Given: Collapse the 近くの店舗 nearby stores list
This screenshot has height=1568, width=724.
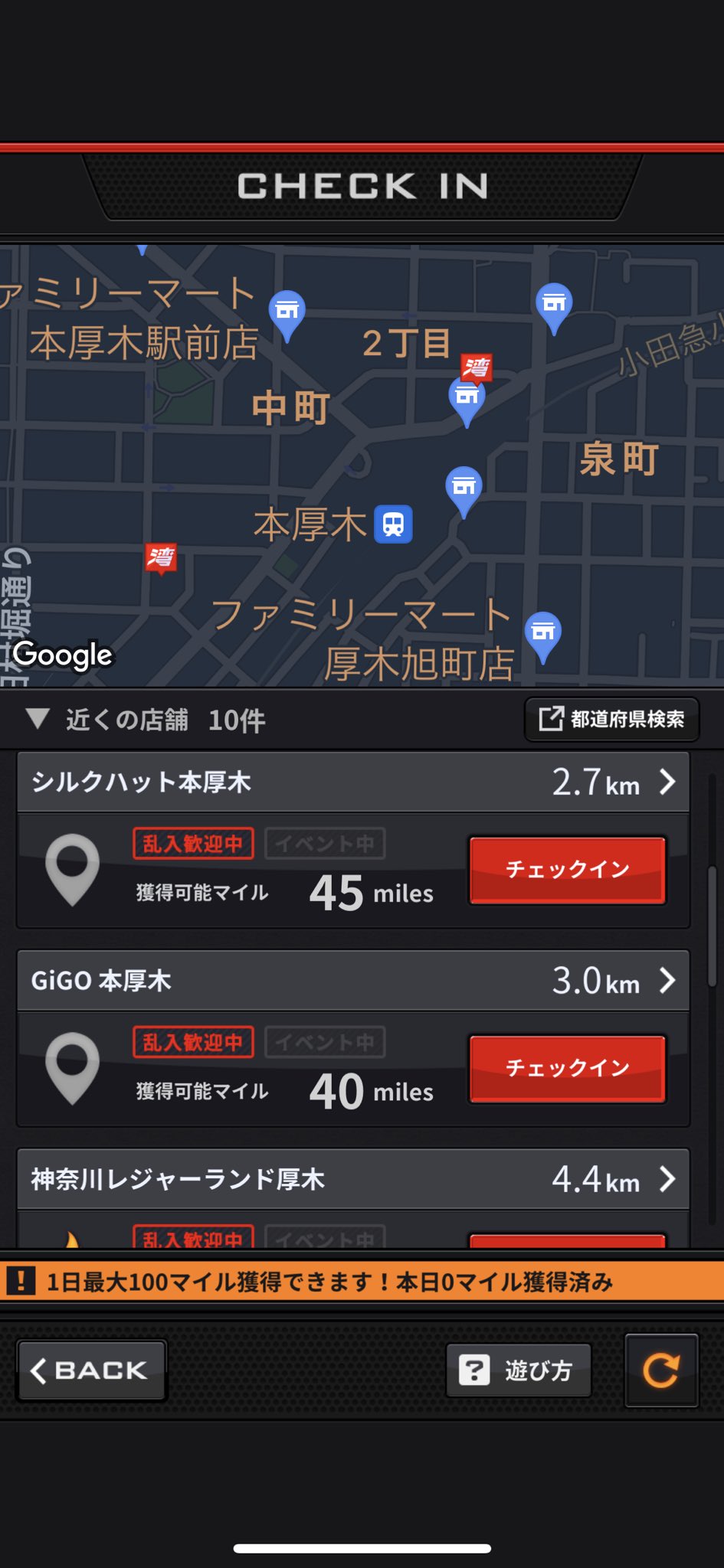Looking at the screenshot, I should click(x=38, y=719).
